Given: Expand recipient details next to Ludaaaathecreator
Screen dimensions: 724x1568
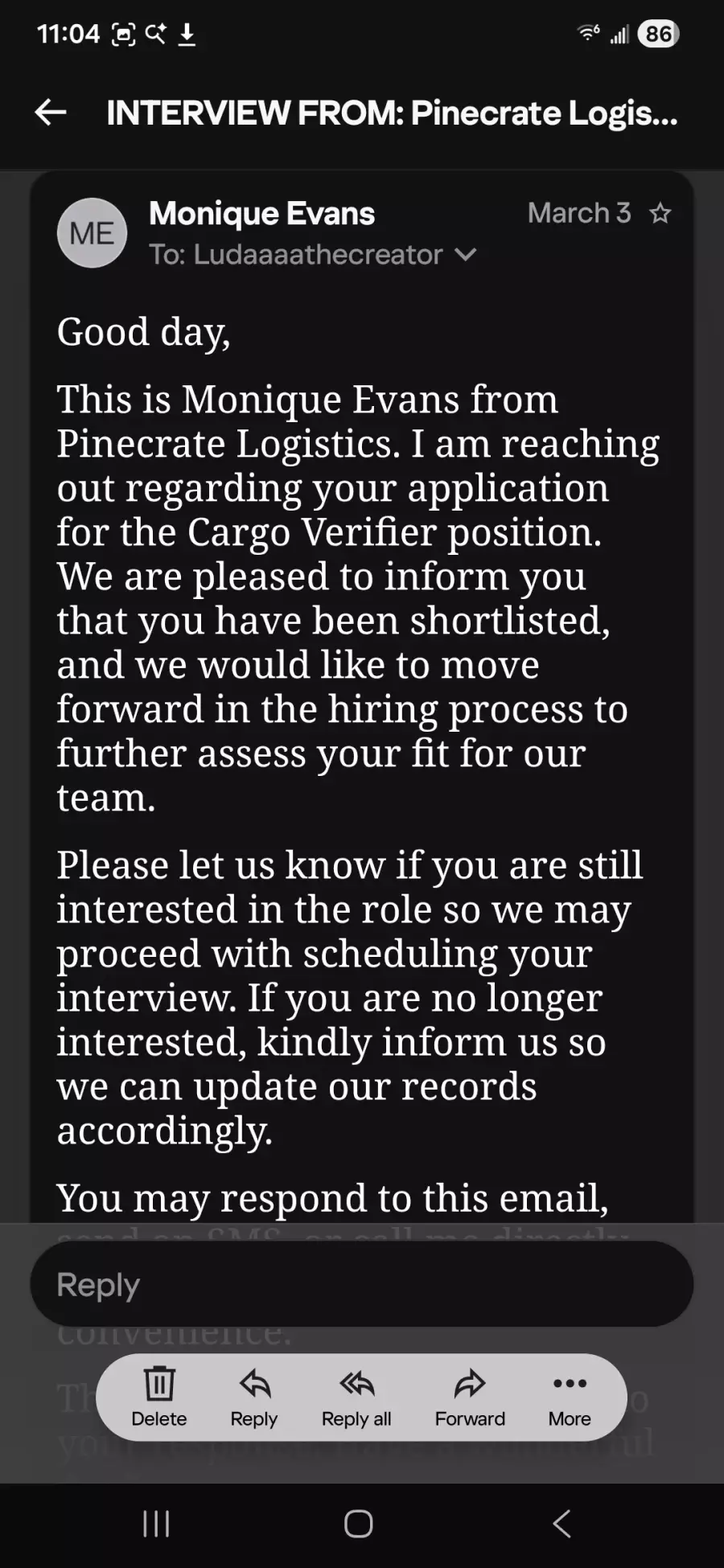Looking at the screenshot, I should point(466,255).
